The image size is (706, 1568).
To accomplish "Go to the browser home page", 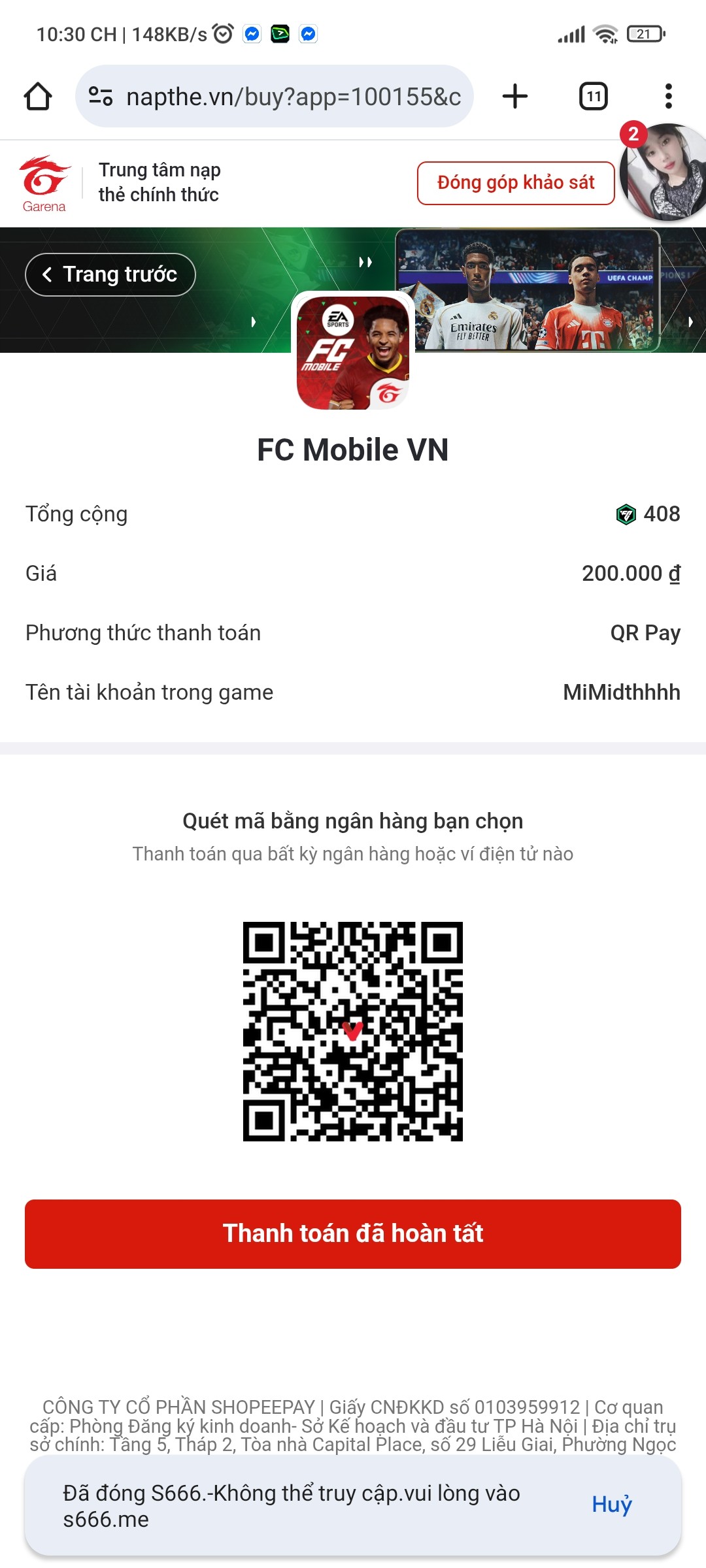I will click(38, 97).
